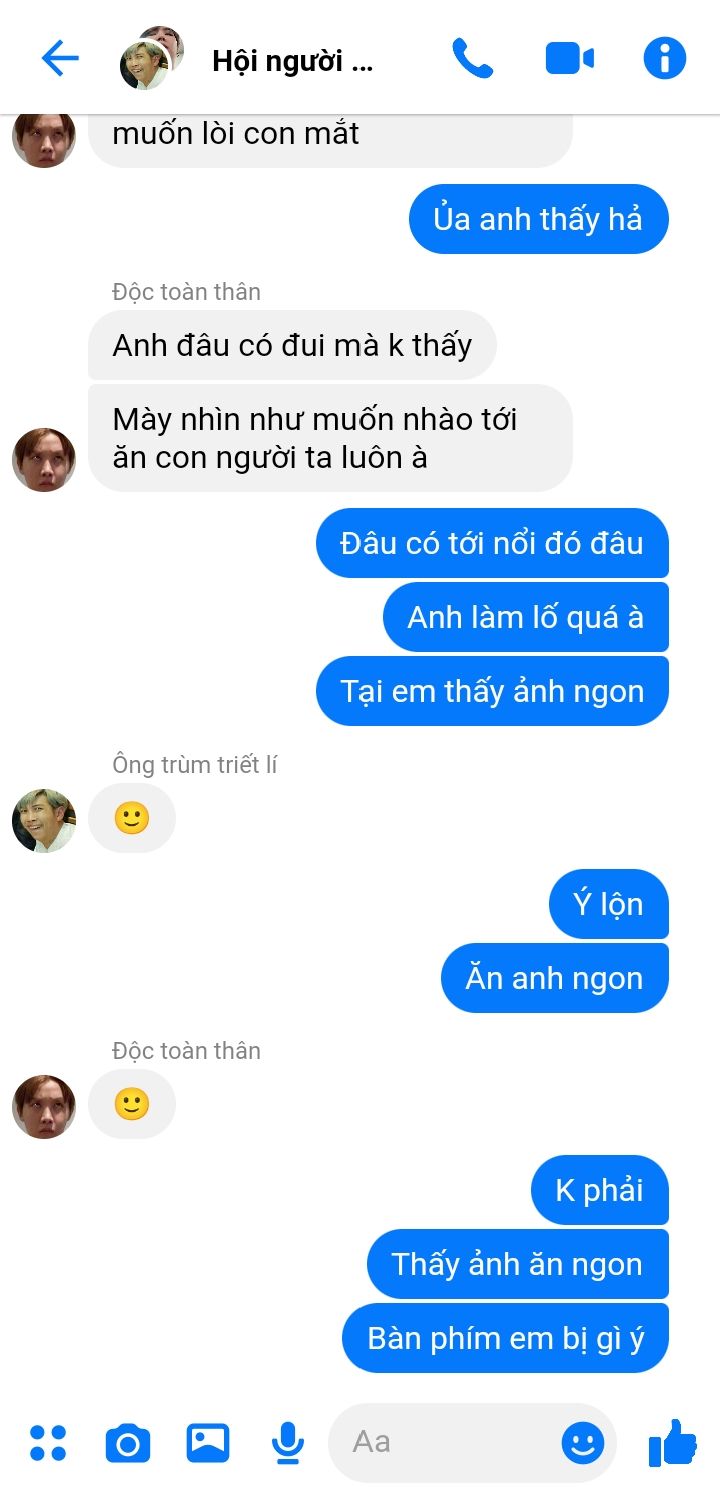Go back using the top-left arrow
Image resolution: width=720 pixels, height=1487 pixels.
[60, 59]
